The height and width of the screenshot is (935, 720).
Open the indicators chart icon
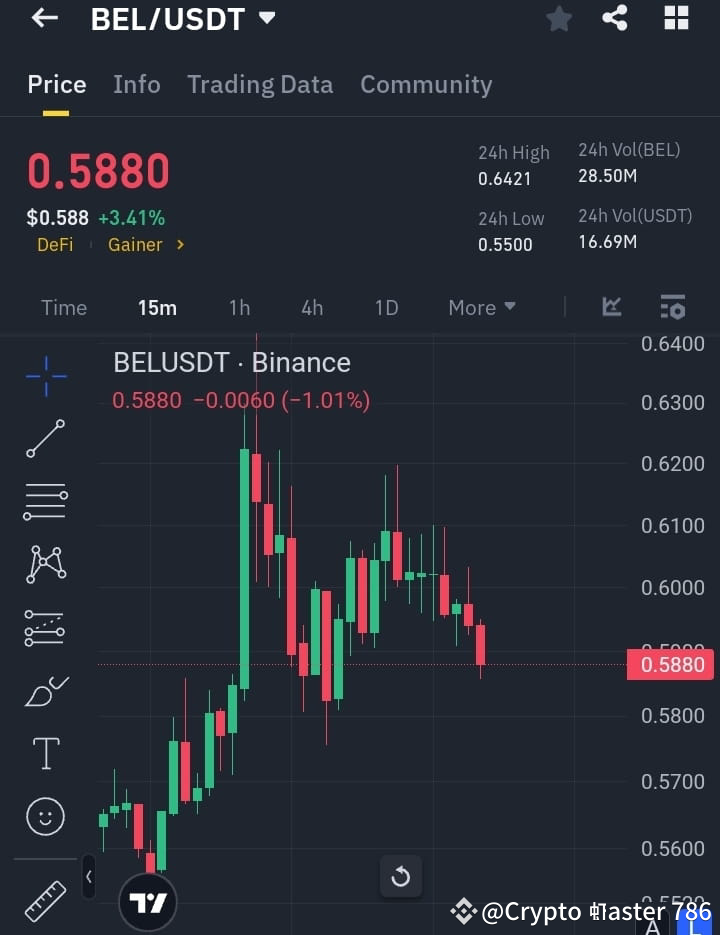[612, 307]
